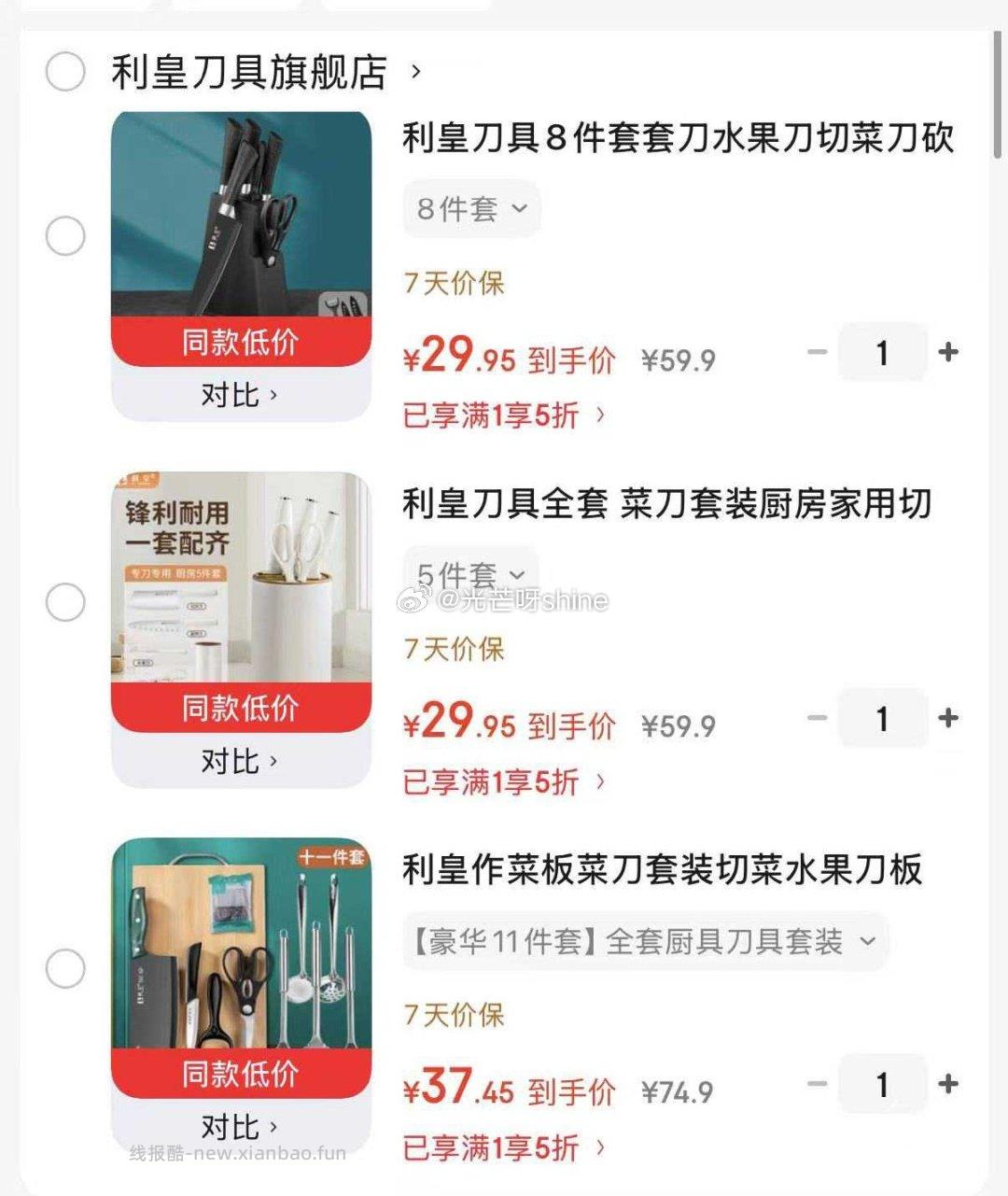Increase quantity of the 8件套 knife set
This screenshot has height=1196, width=1008.
click(948, 352)
